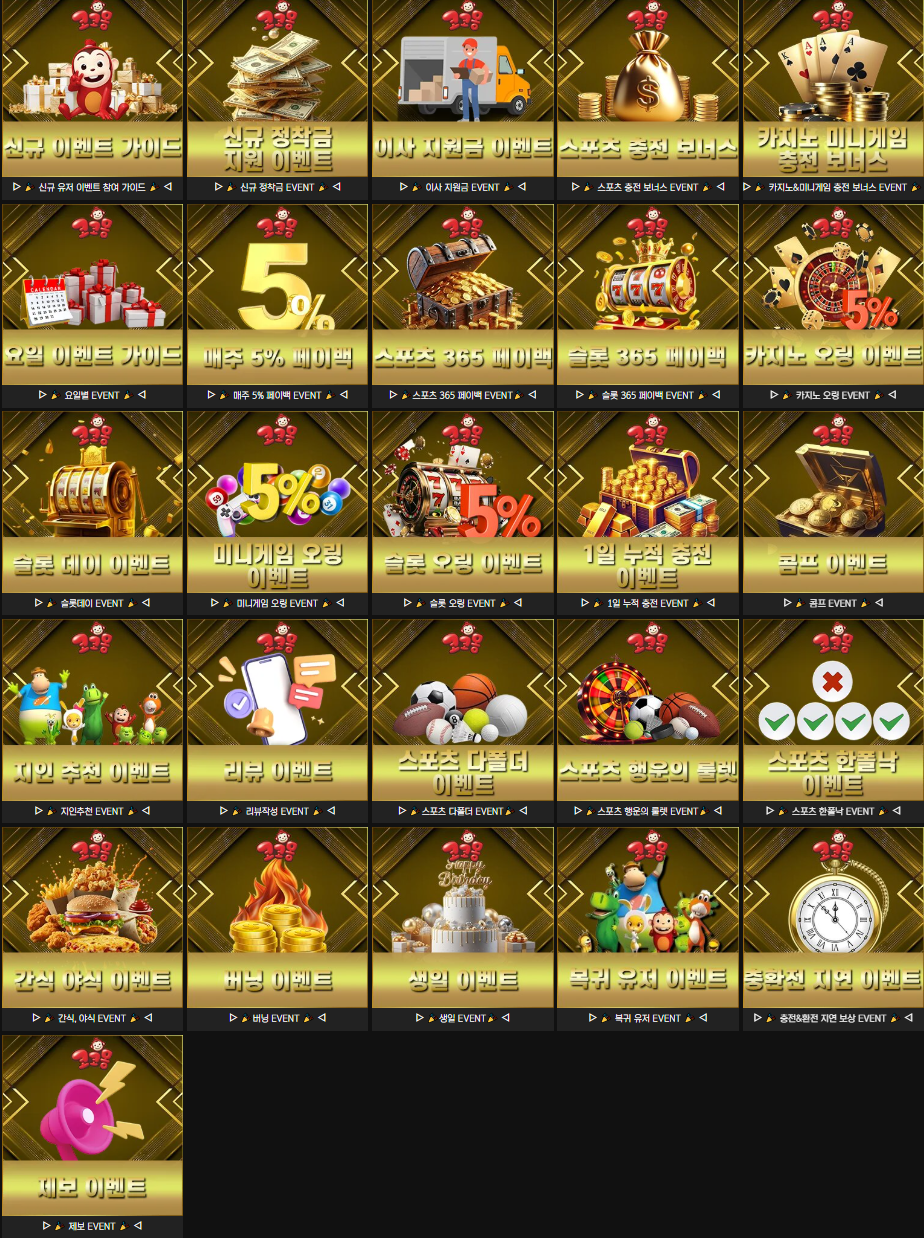Open the 신규 이벤트 가이드 tile
The height and width of the screenshot is (1238, 924).
tap(92, 90)
